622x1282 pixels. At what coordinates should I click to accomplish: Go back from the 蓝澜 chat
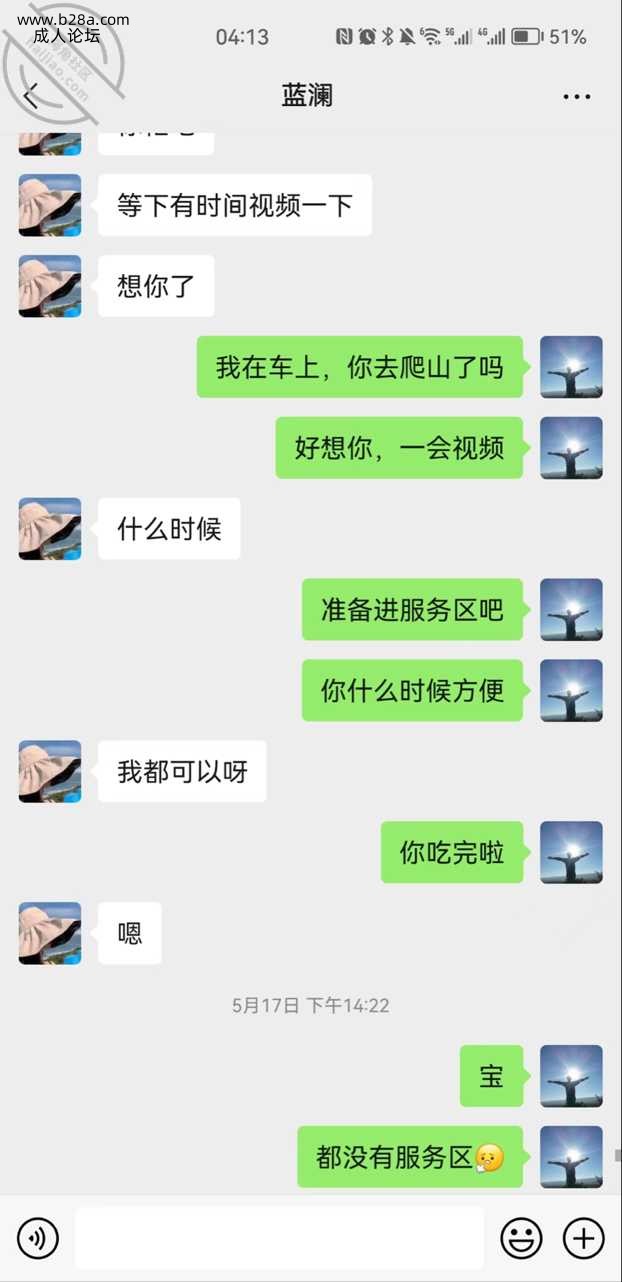pos(31,96)
